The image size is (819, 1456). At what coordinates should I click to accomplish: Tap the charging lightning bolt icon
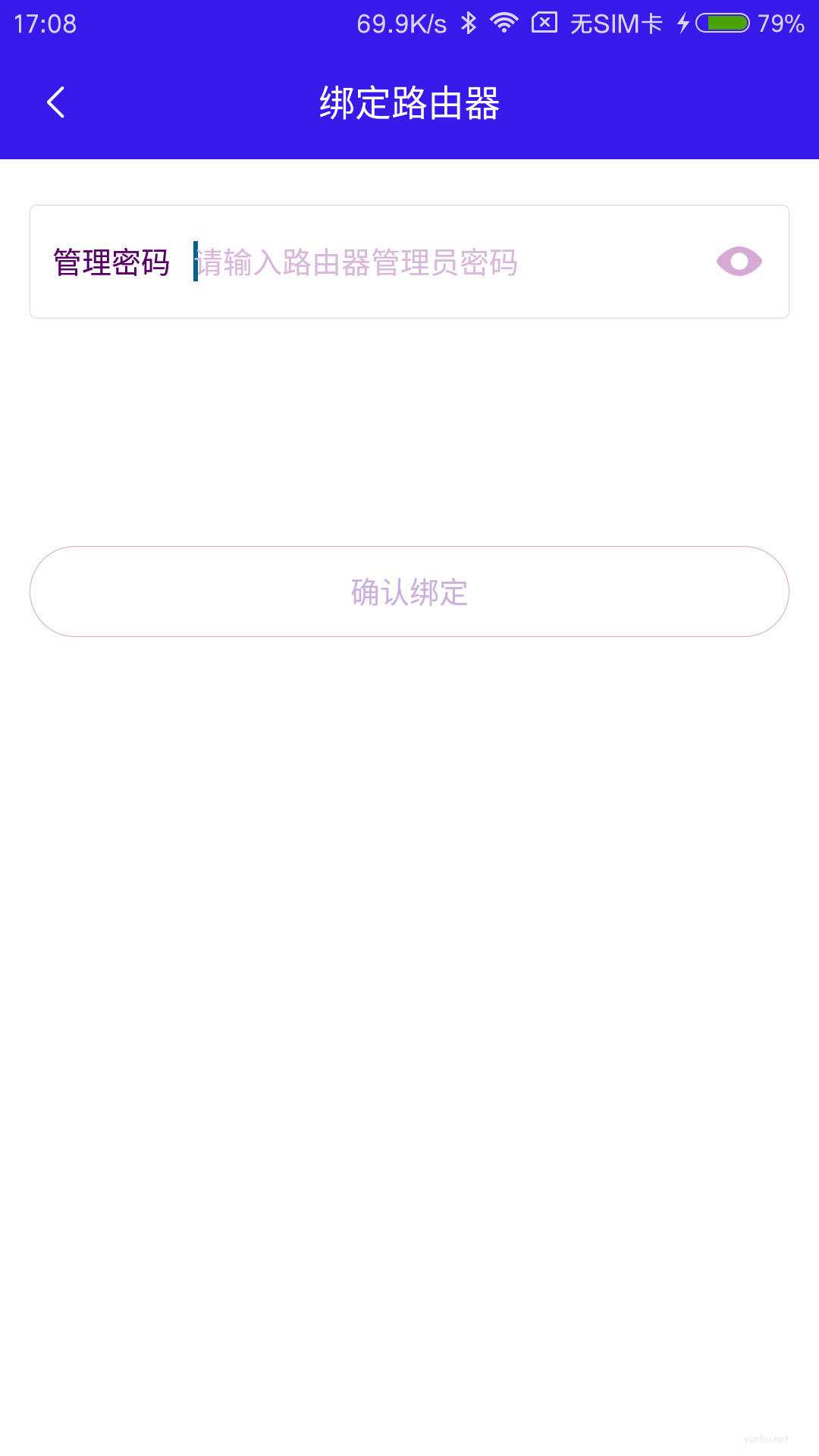(685, 23)
